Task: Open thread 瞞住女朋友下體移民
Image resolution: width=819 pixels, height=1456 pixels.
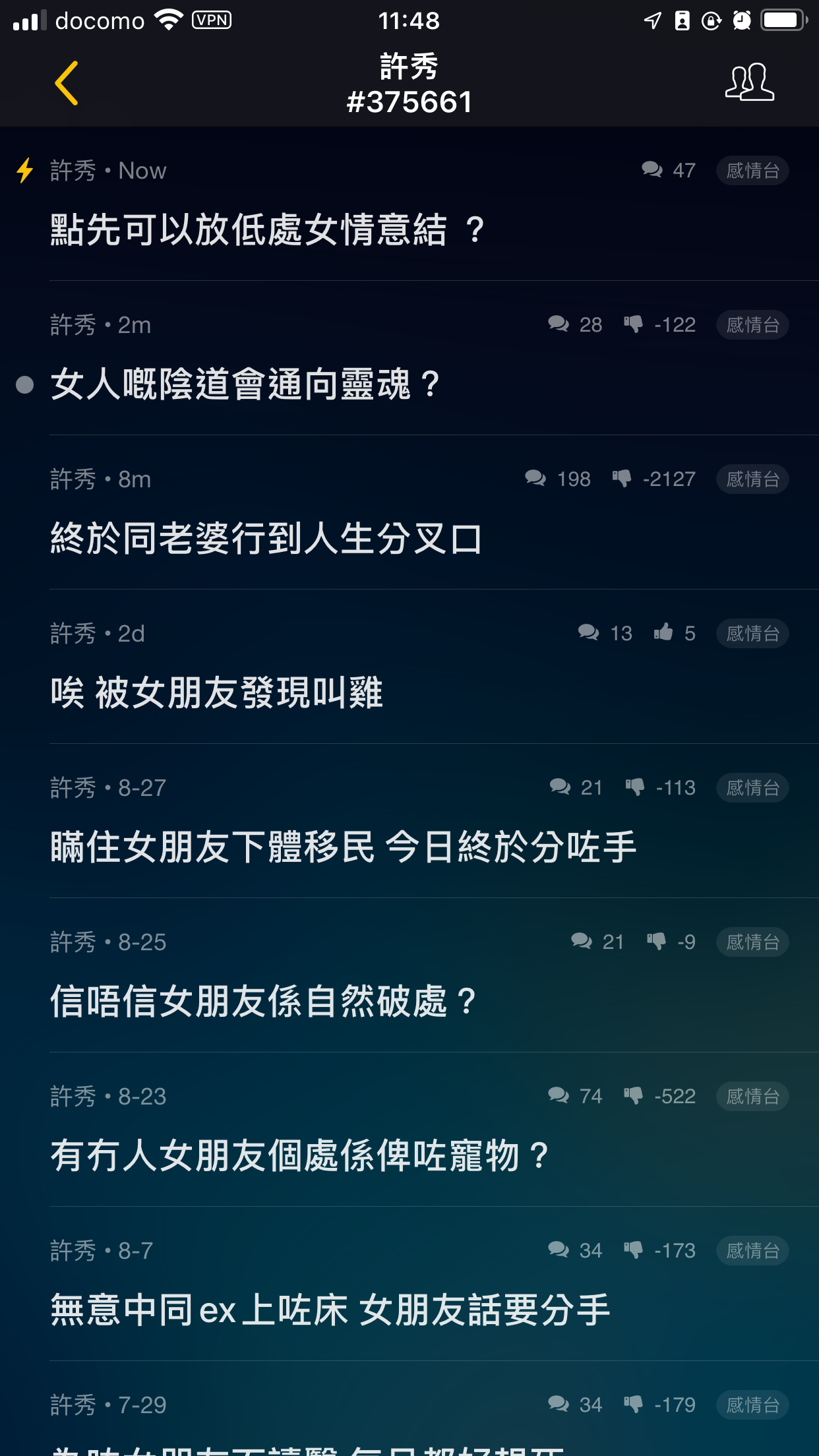Action: click(344, 847)
